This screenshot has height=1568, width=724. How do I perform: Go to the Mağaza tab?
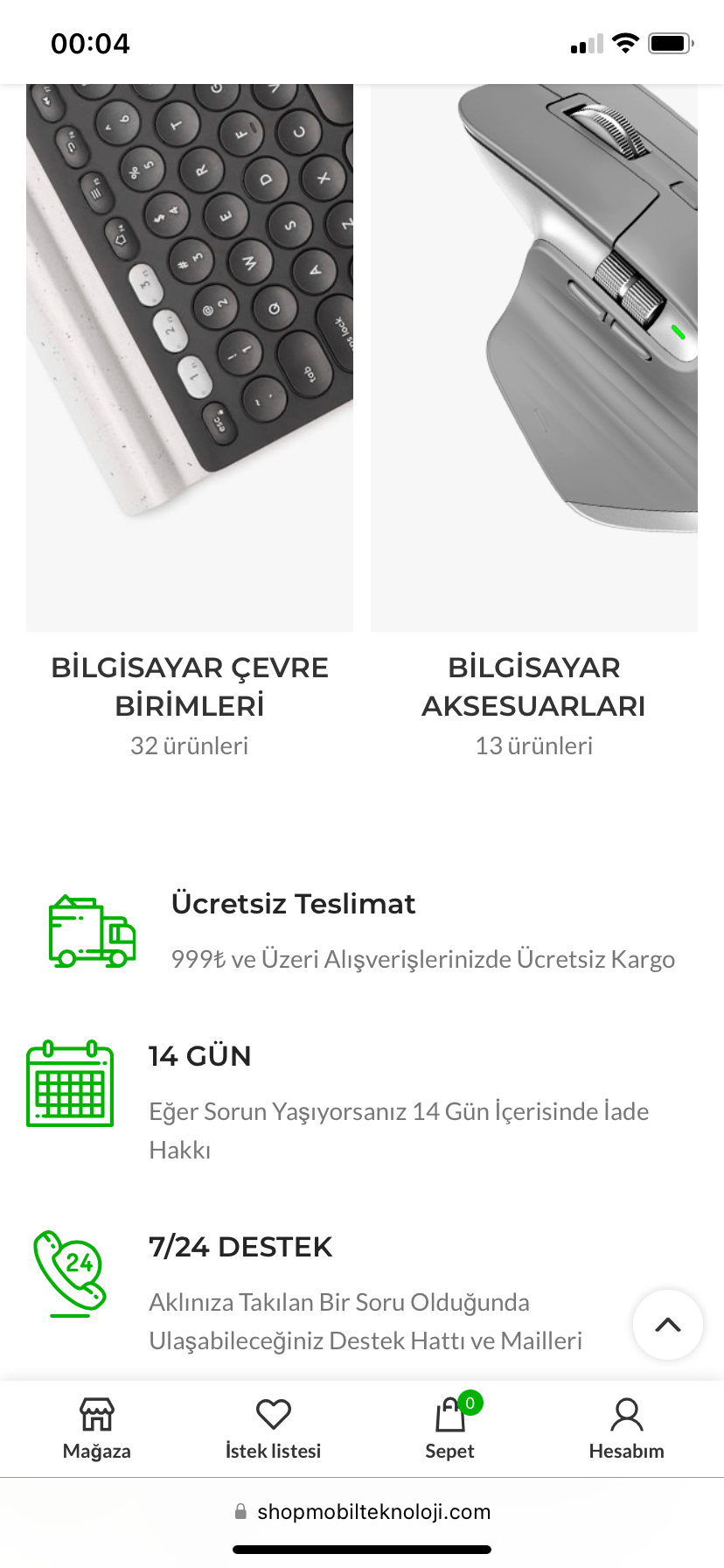click(97, 1429)
